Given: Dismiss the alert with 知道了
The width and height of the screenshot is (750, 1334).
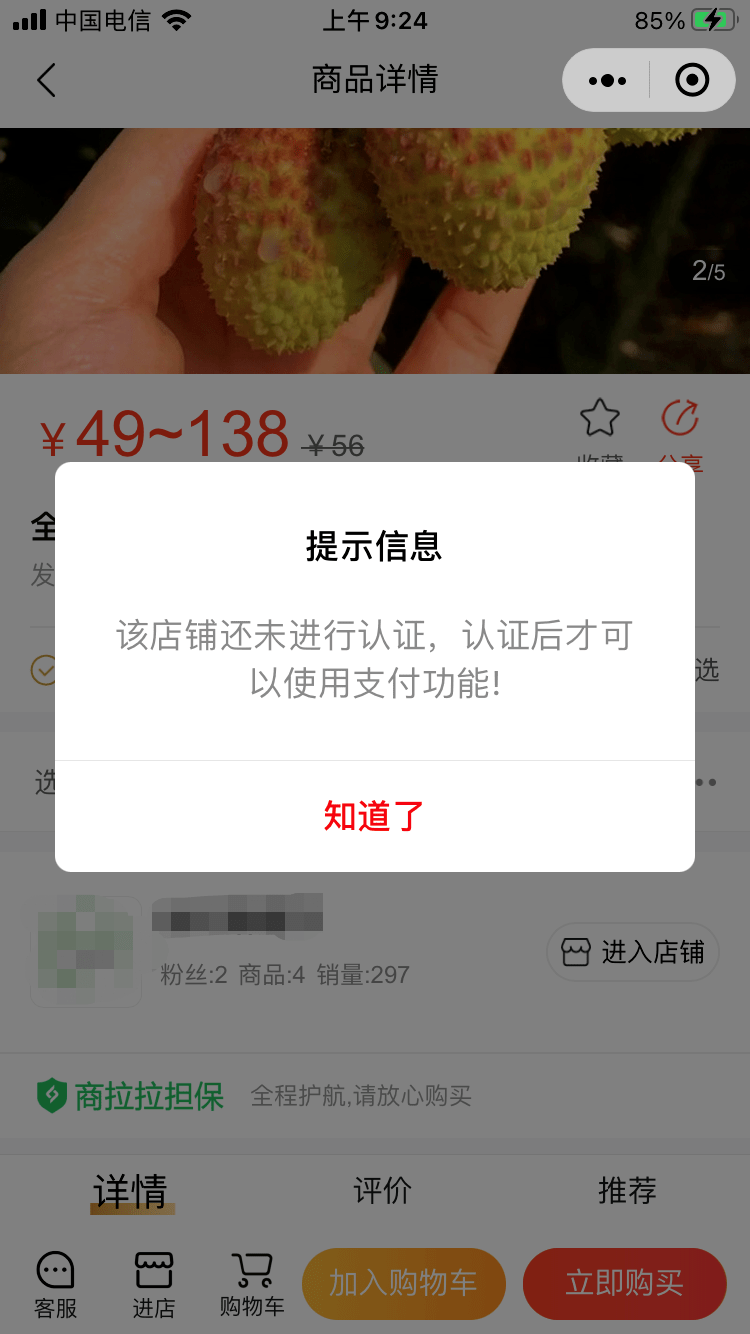Looking at the screenshot, I should pyautogui.click(x=374, y=815).
